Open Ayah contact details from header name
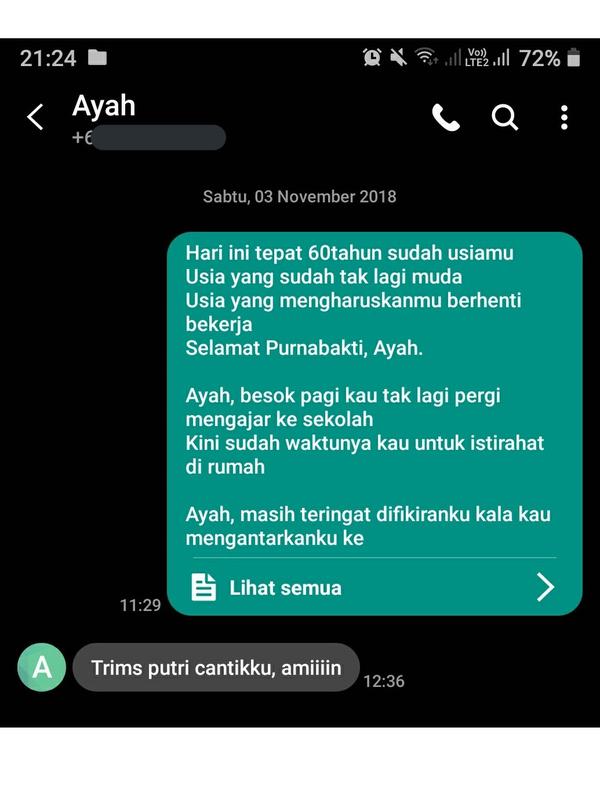 coord(104,106)
